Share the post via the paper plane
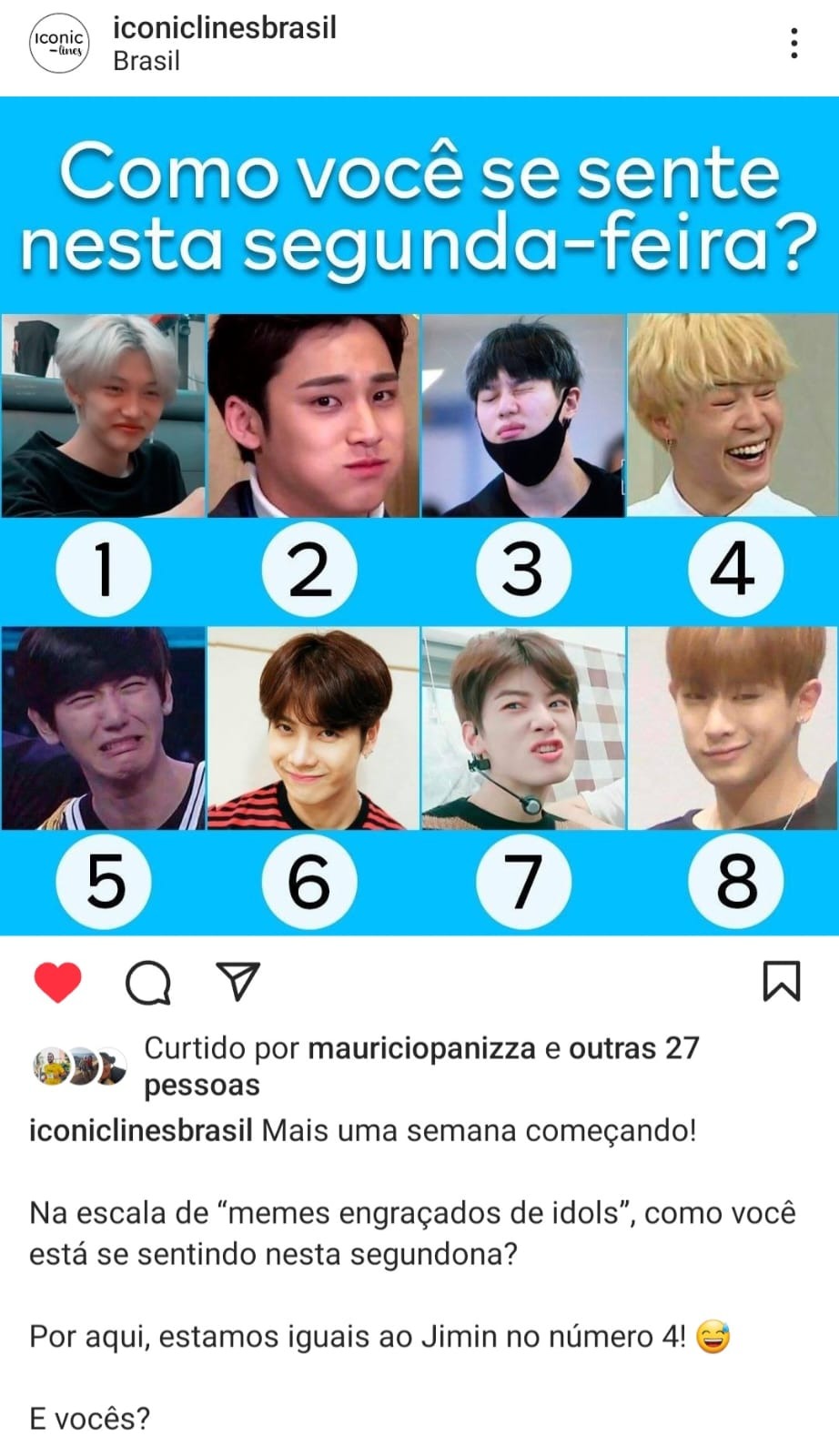This screenshot has height=1456, width=839. 238,982
